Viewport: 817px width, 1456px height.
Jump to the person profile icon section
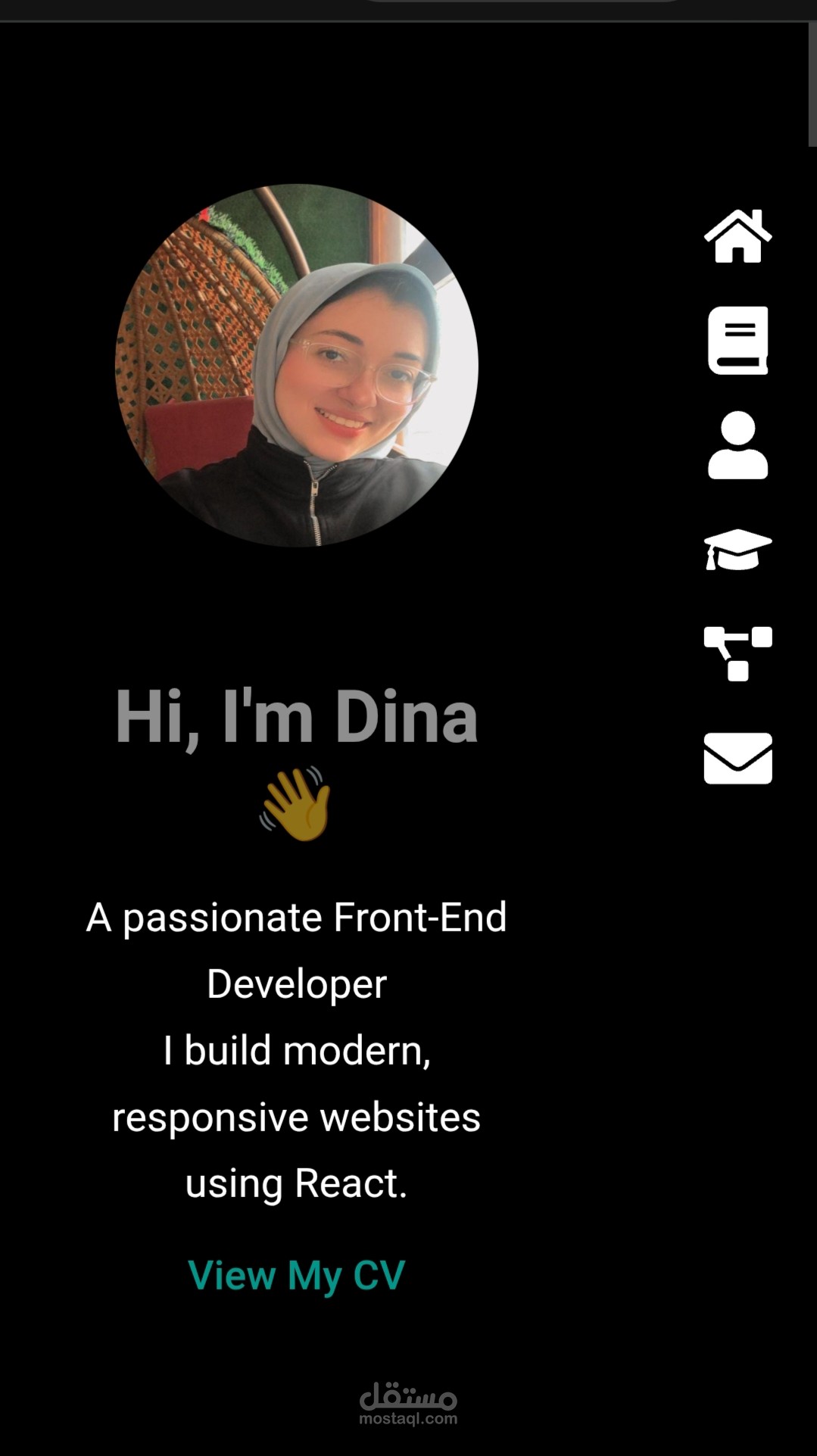(737, 445)
